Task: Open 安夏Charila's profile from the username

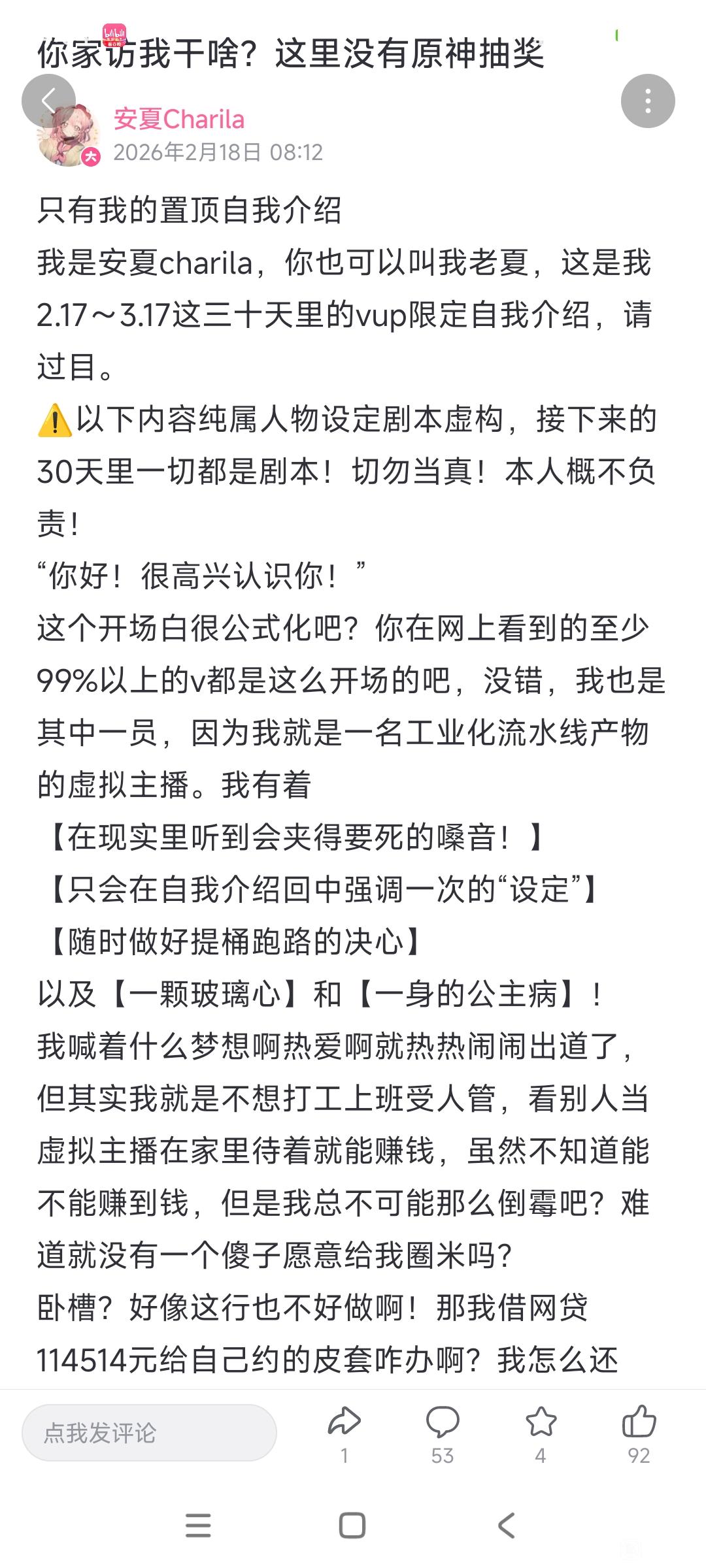Action: click(x=178, y=120)
